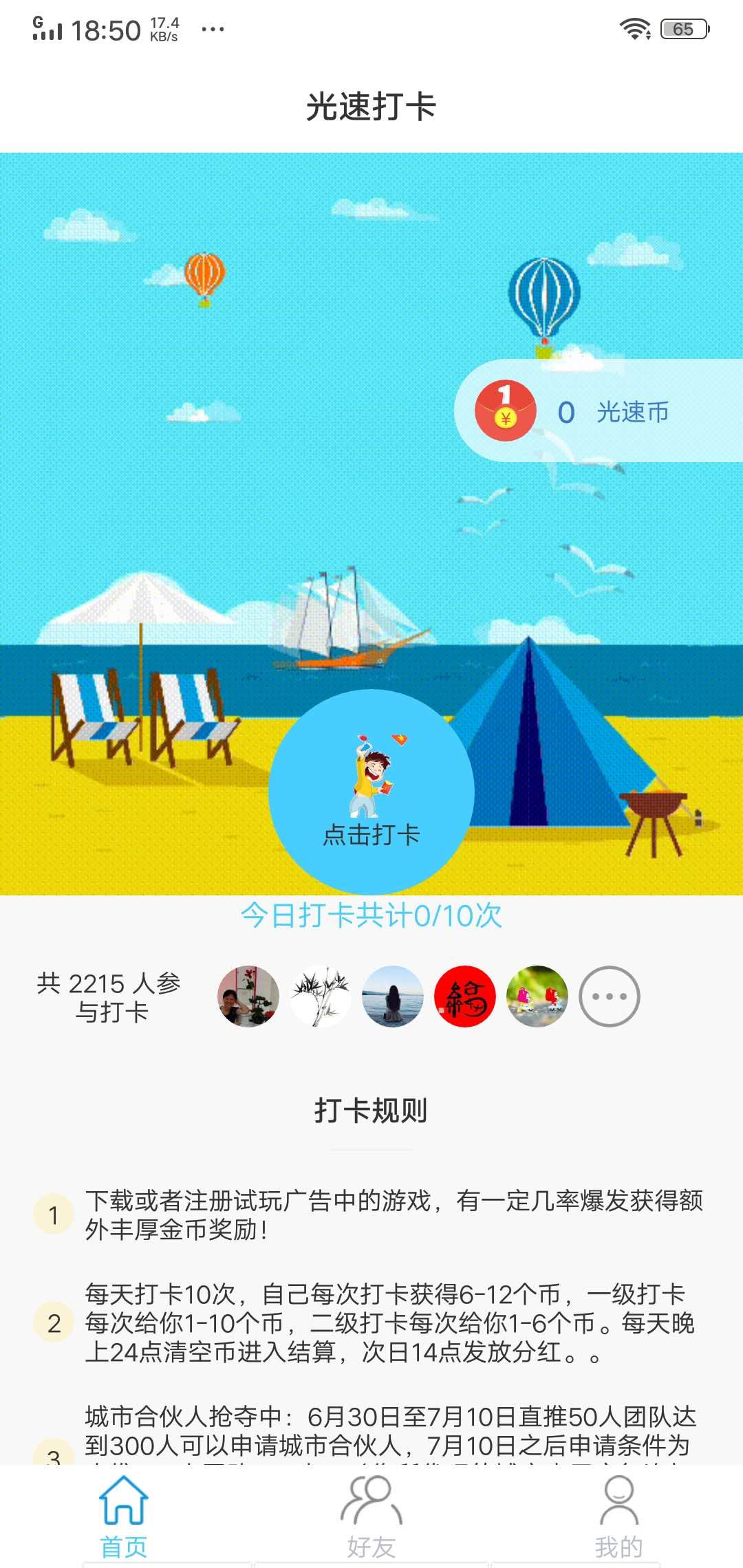743x1568 pixels.
Task: Tap the 今日打卡共计0/10次 progress text
Action: tap(371, 917)
